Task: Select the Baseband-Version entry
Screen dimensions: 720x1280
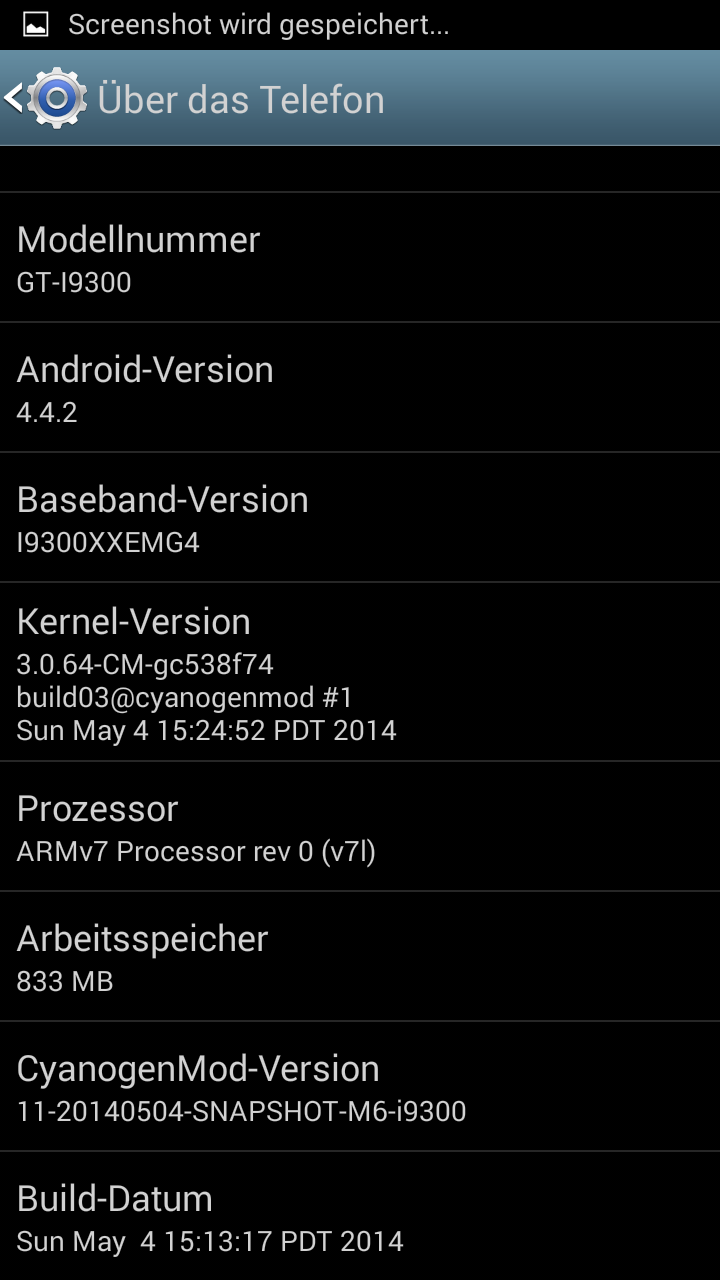Action: 360,517
